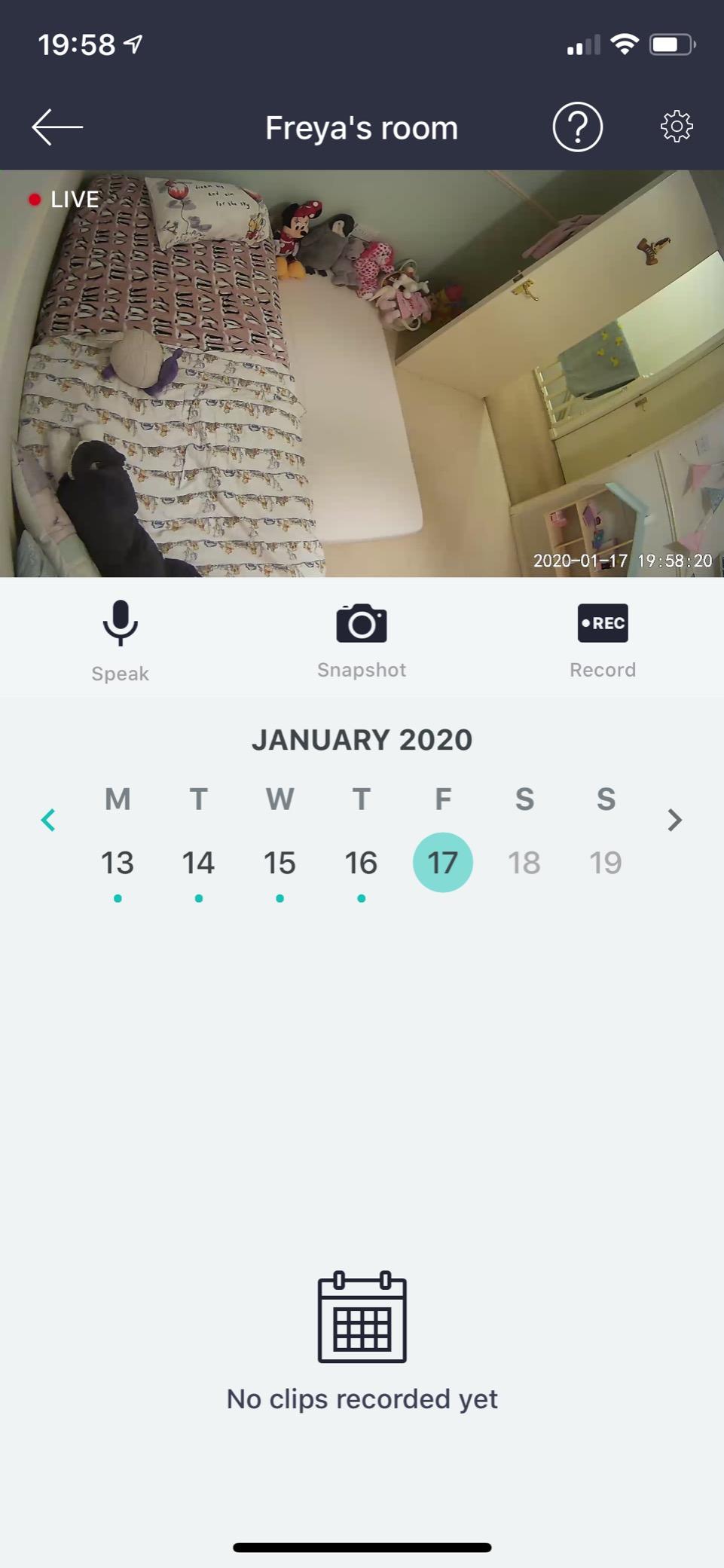Activate the Speak microphone button

(x=120, y=639)
